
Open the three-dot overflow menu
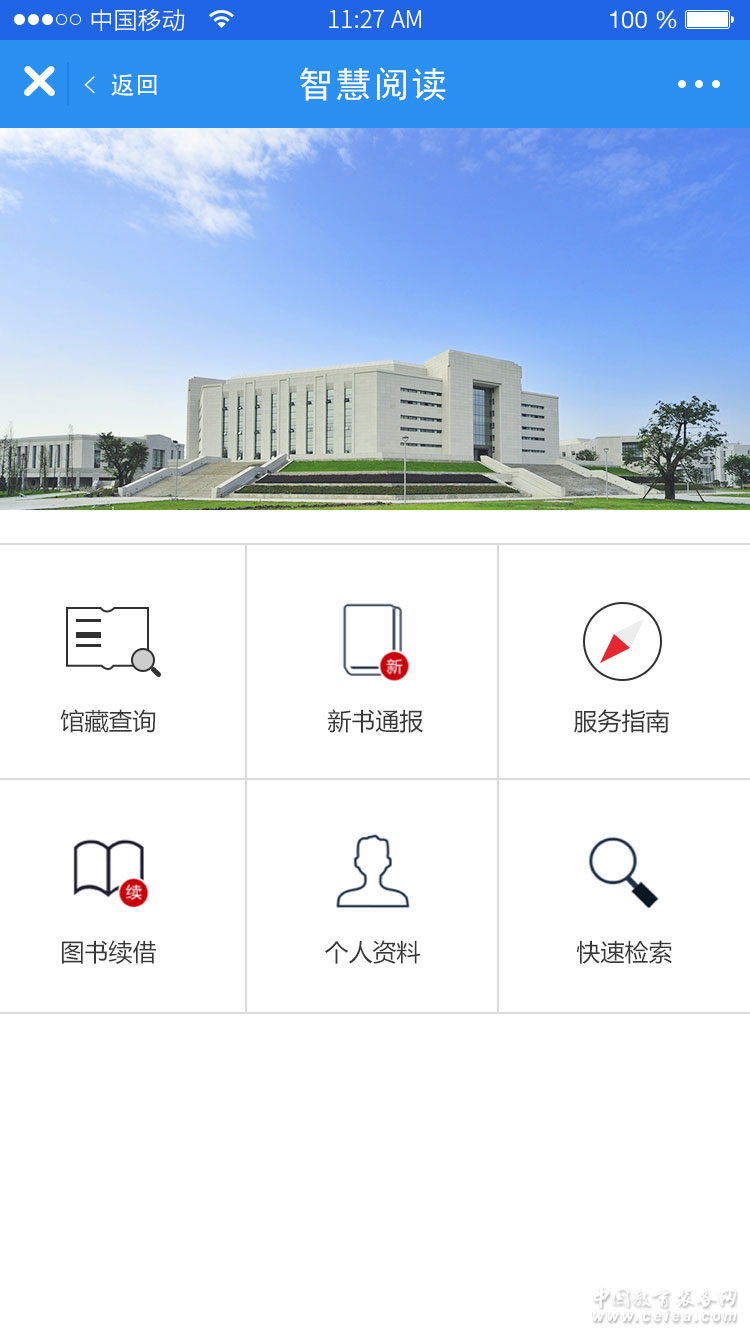coord(699,85)
